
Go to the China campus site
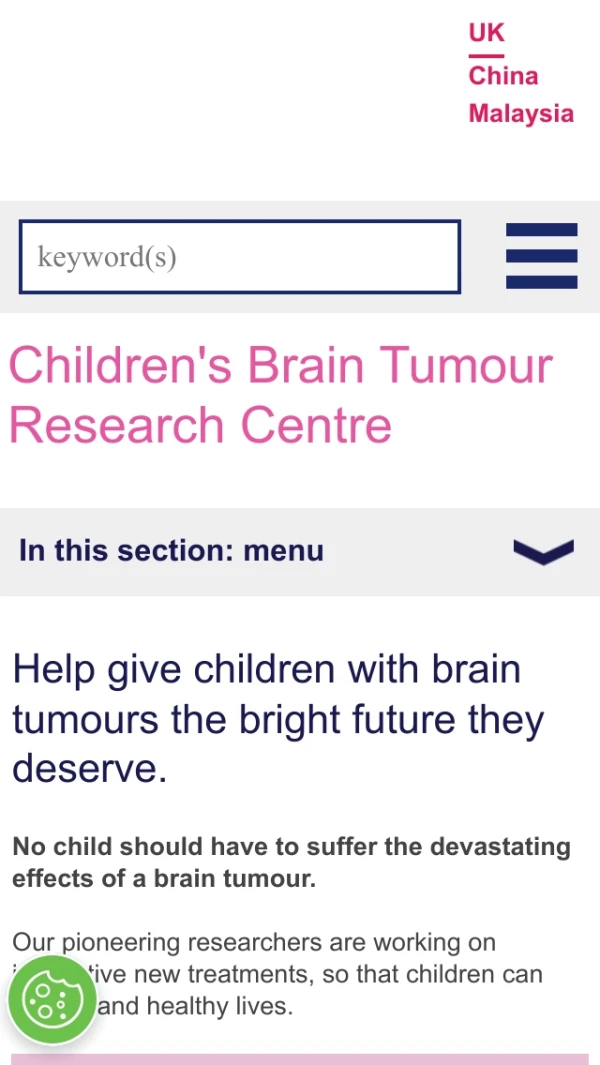tap(503, 76)
